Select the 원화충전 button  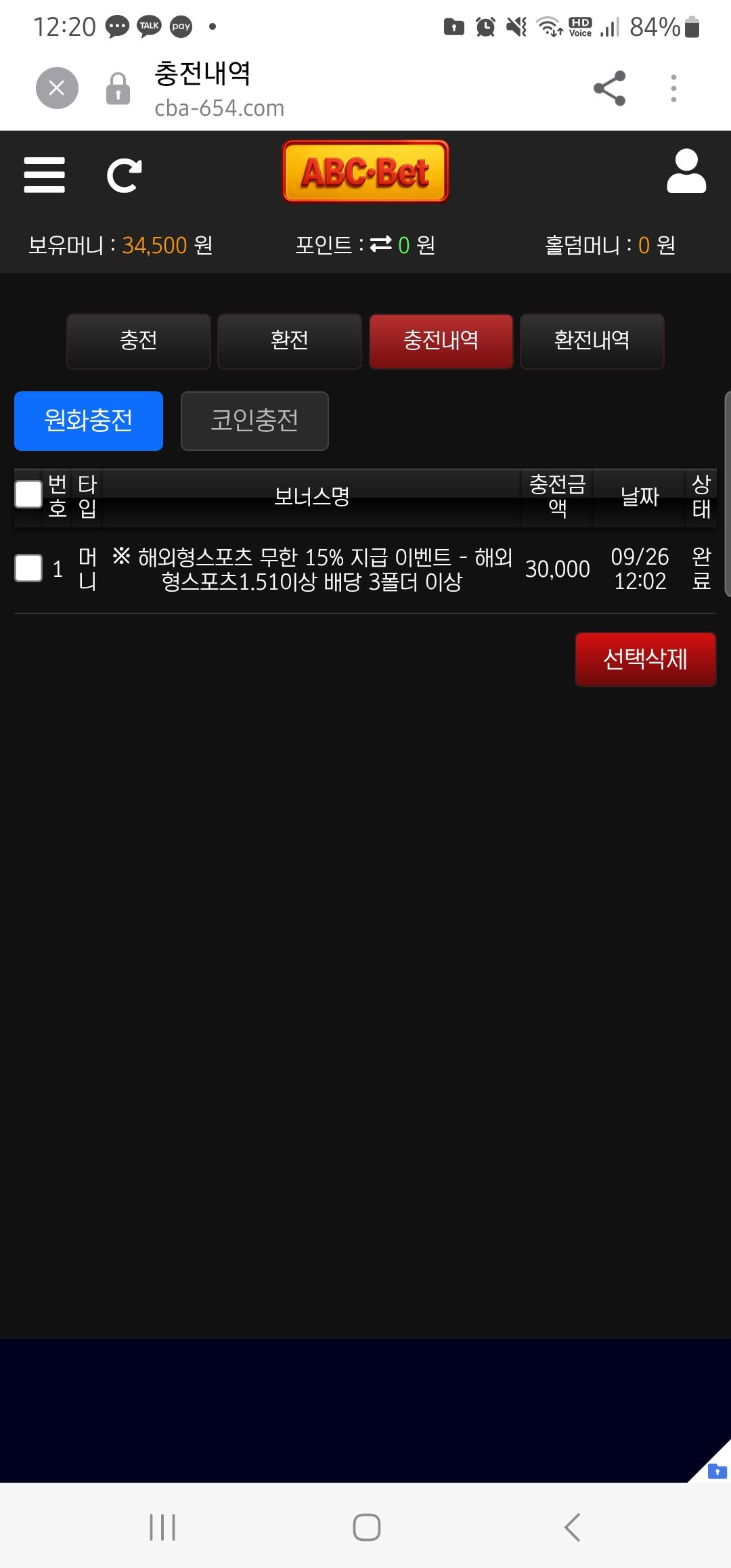coord(89,421)
